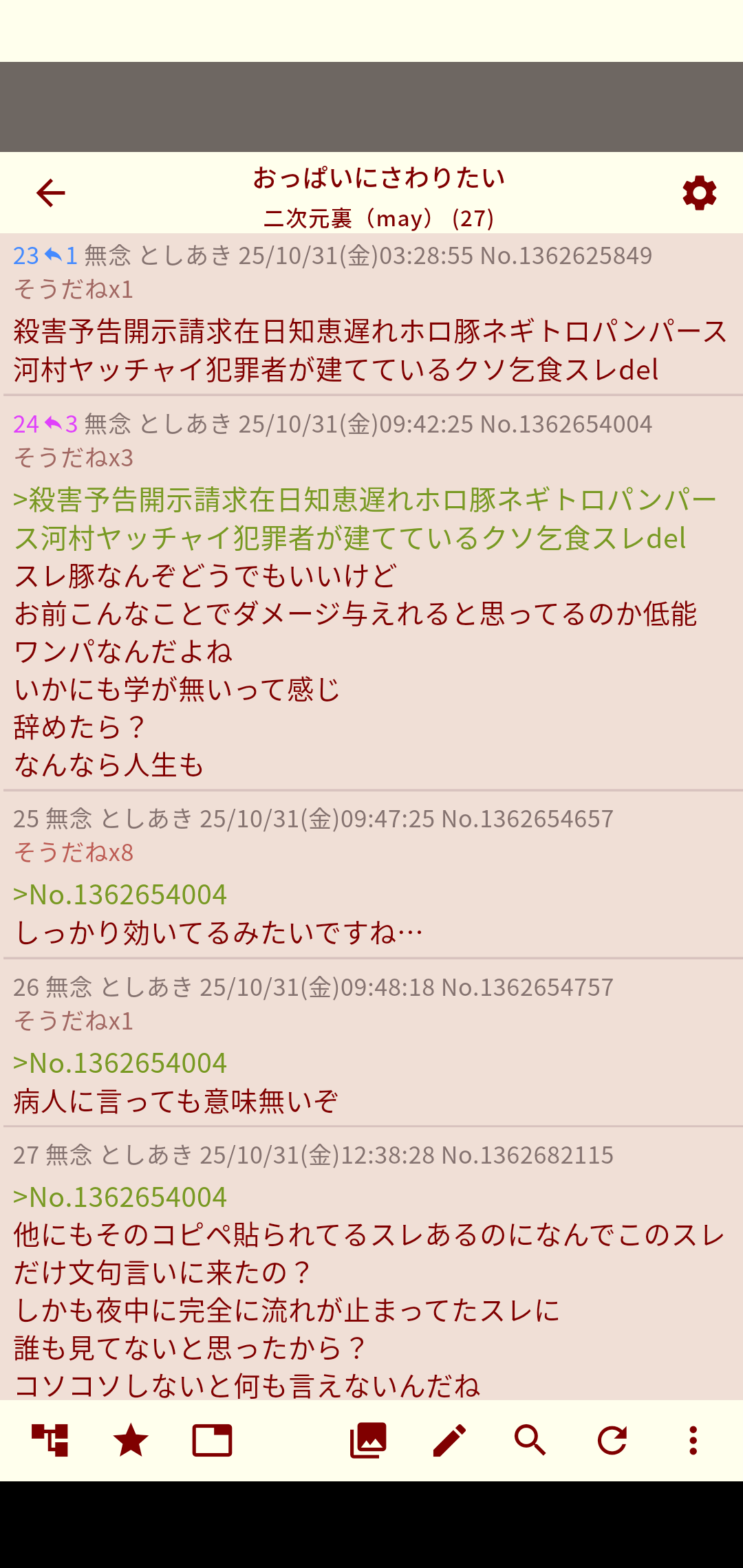This screenshot has width=743, height=1568.
Task: Open the three-dot overflow menu
Action: 693,1440
